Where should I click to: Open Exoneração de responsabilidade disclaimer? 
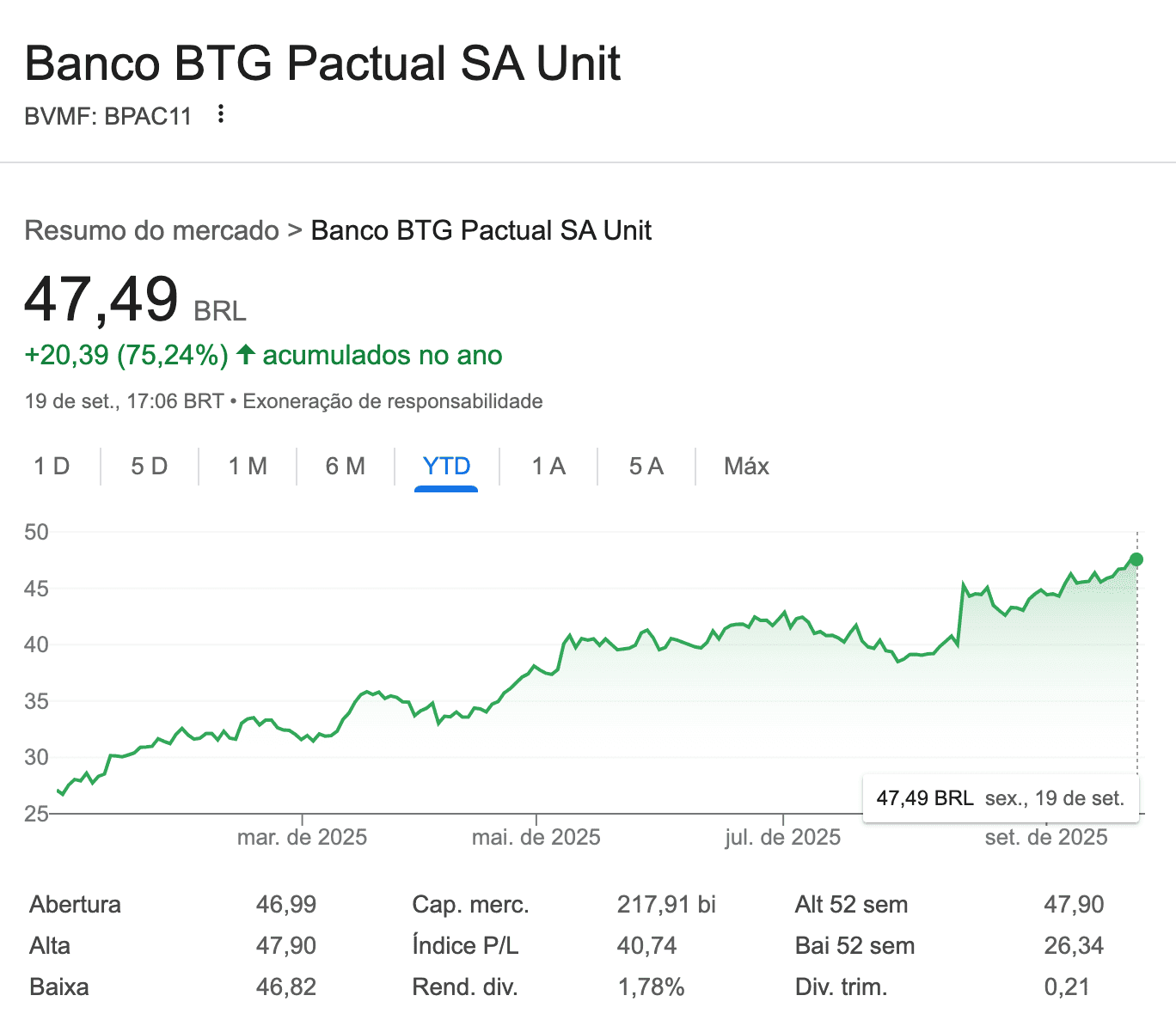(393, 401)
